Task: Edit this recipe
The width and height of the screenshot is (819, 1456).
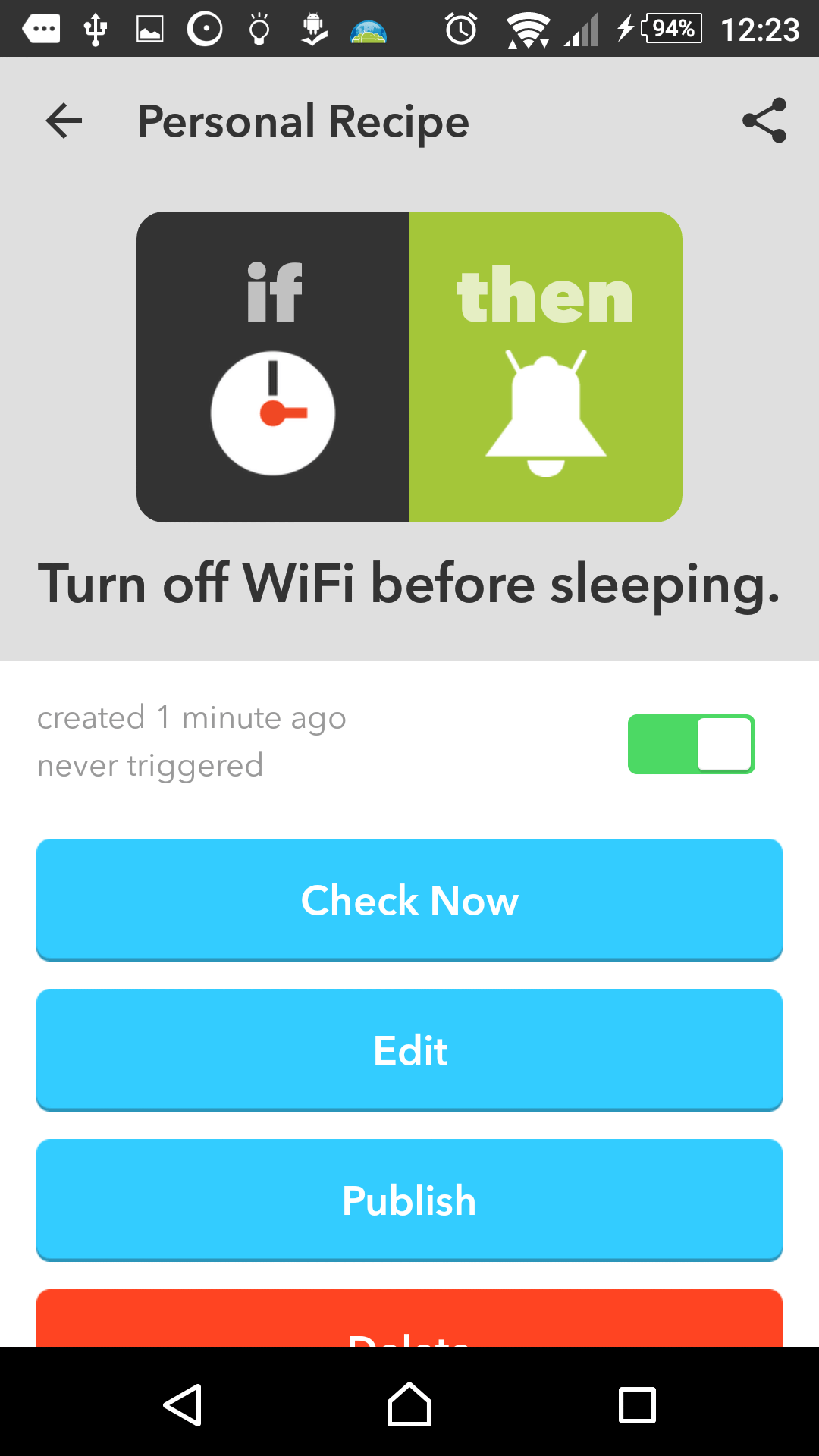Action: click(409, 1050)
